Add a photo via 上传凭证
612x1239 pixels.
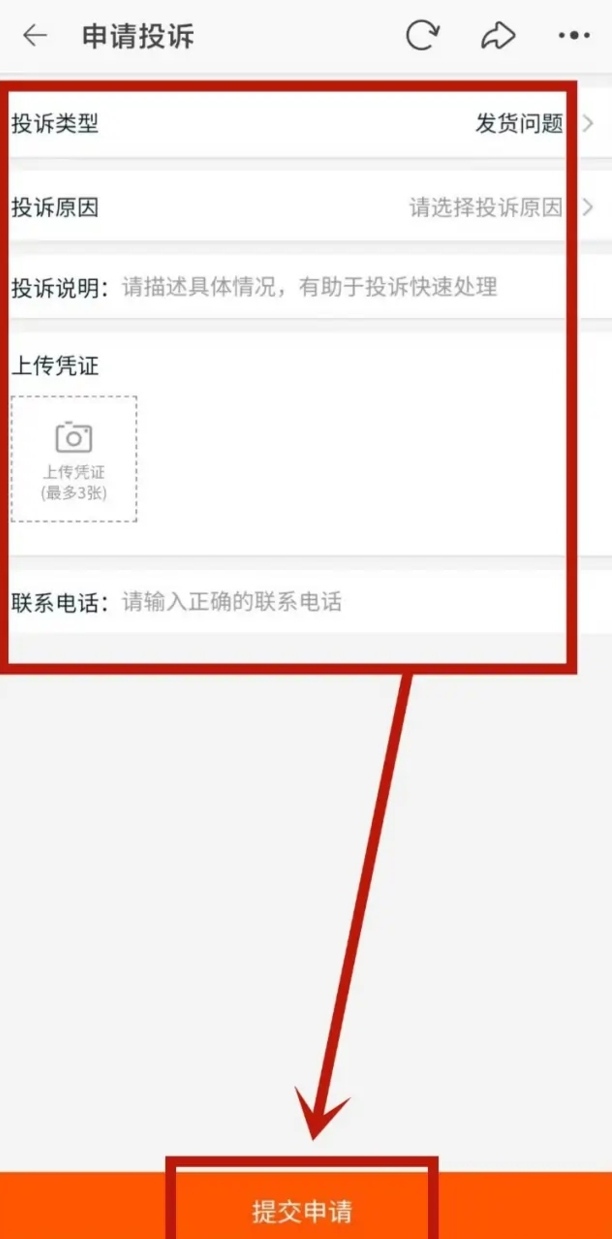pyautogui.click(x=74, y=458)
